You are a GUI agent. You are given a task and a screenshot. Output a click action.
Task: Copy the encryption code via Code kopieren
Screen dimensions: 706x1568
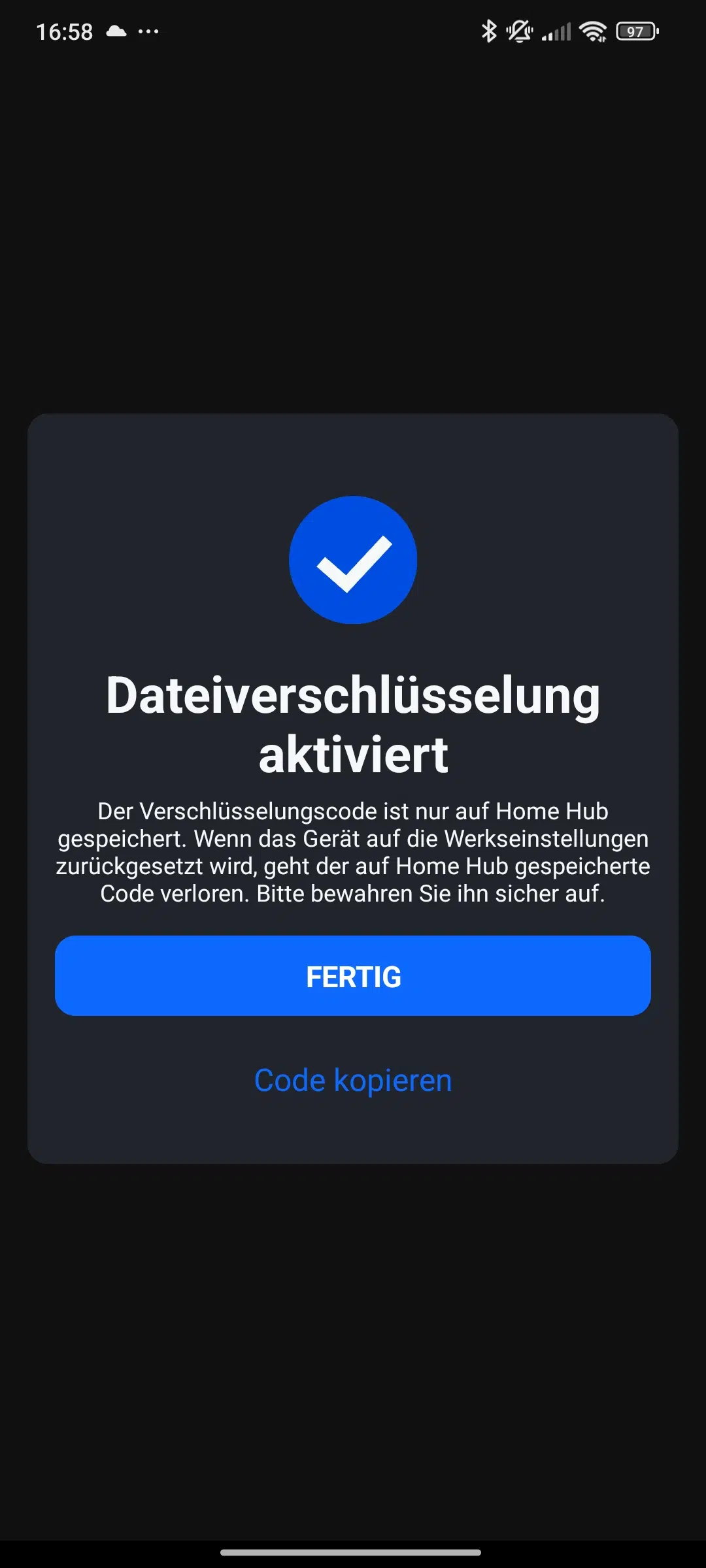point(353,1081)
